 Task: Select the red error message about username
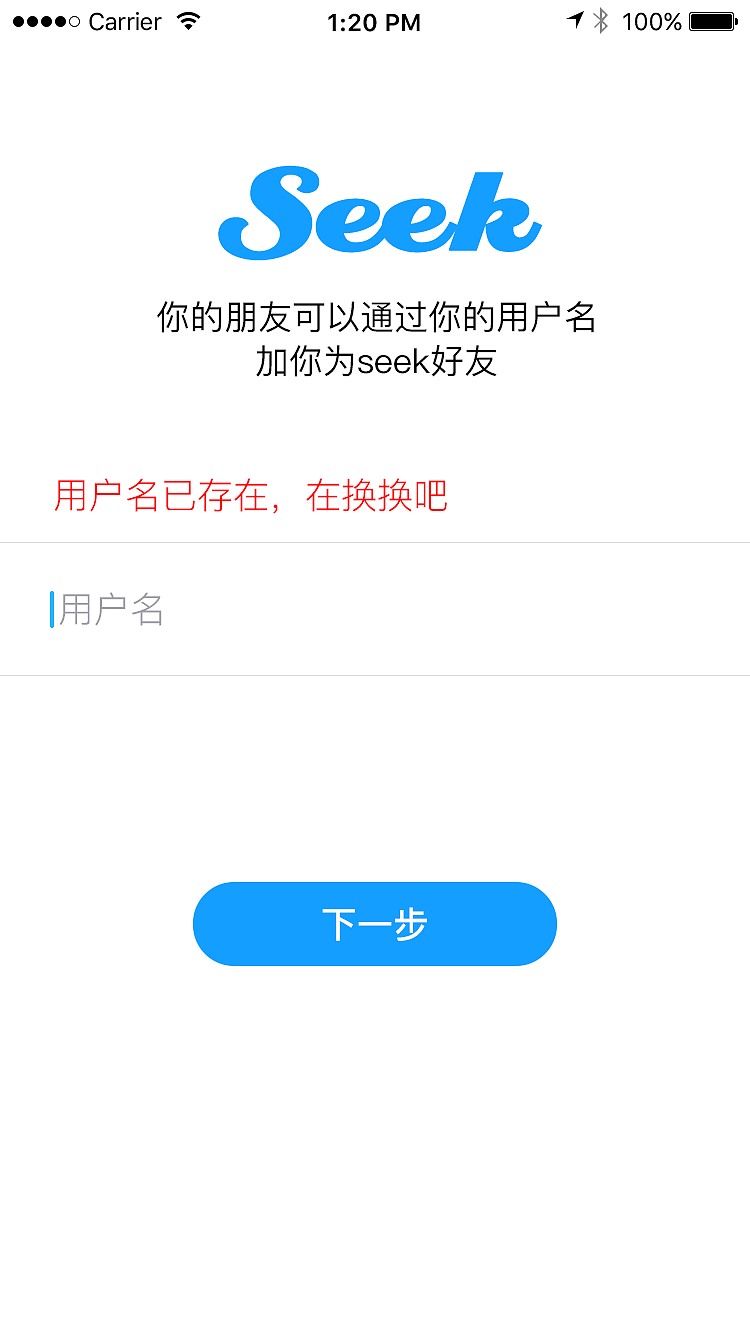pyautogui.click(x=250, y=497)
